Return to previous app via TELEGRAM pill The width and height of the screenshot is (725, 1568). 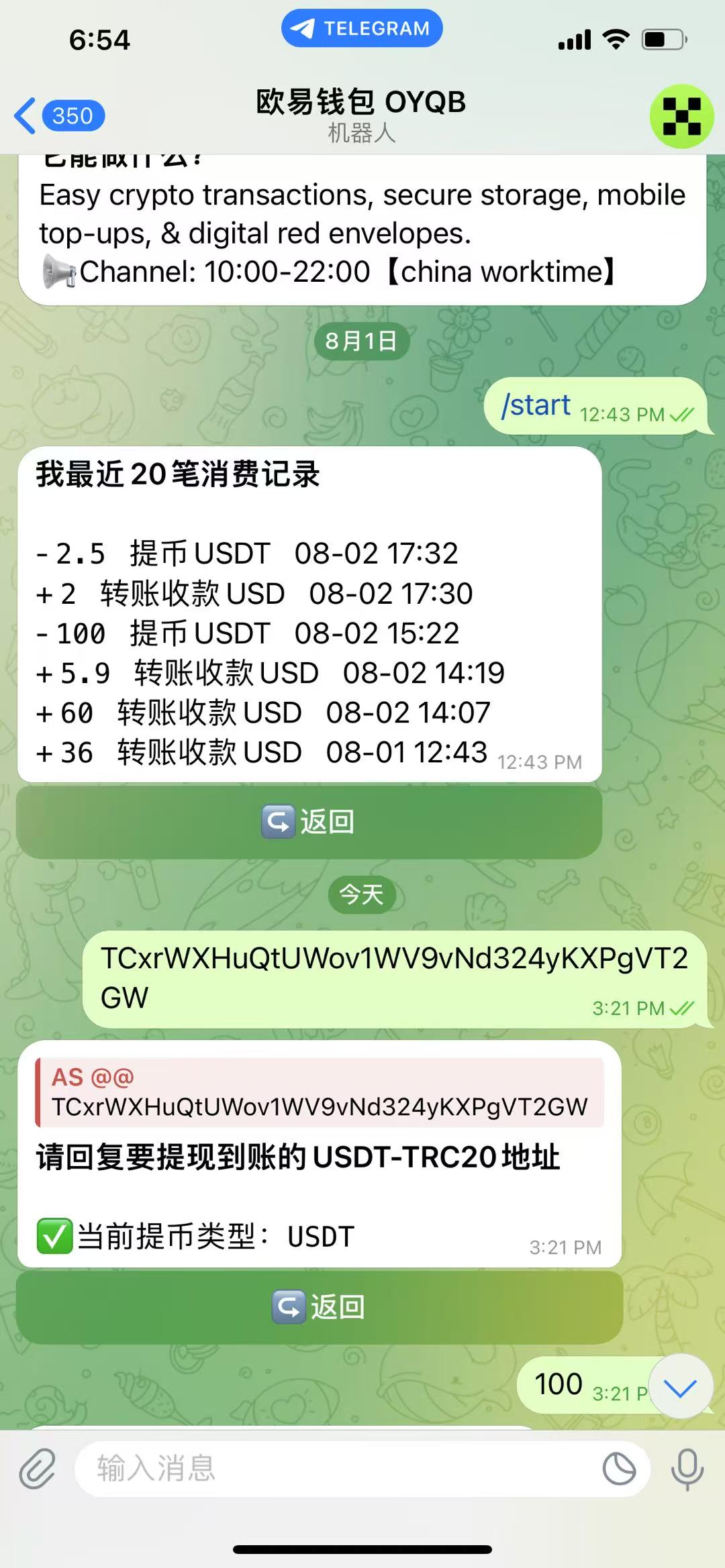[362, 28]
